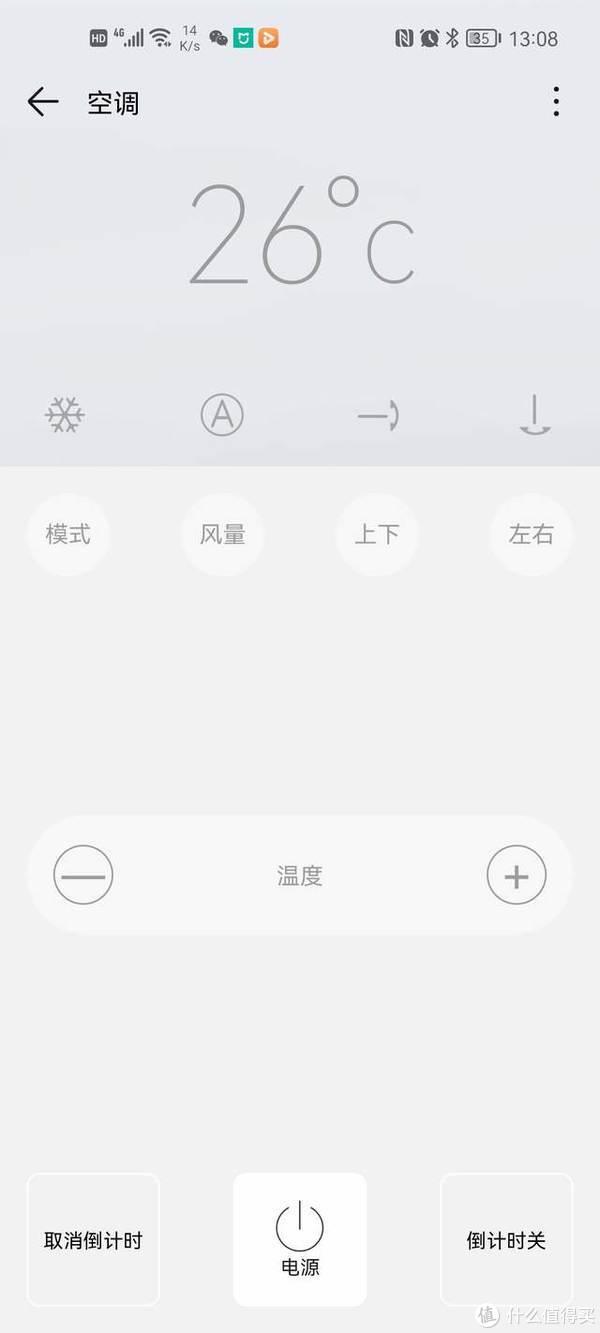Image resolution: width=600 pixels, height=1333 pixels.
Task: Tap the 电源 power button
Action: point(300,1240)
